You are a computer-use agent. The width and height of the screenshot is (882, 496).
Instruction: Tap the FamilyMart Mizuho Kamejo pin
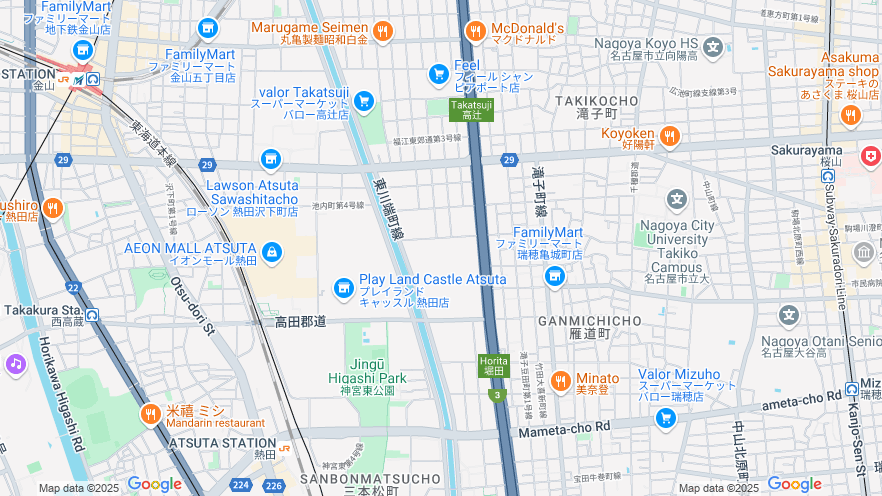(555, 276)
